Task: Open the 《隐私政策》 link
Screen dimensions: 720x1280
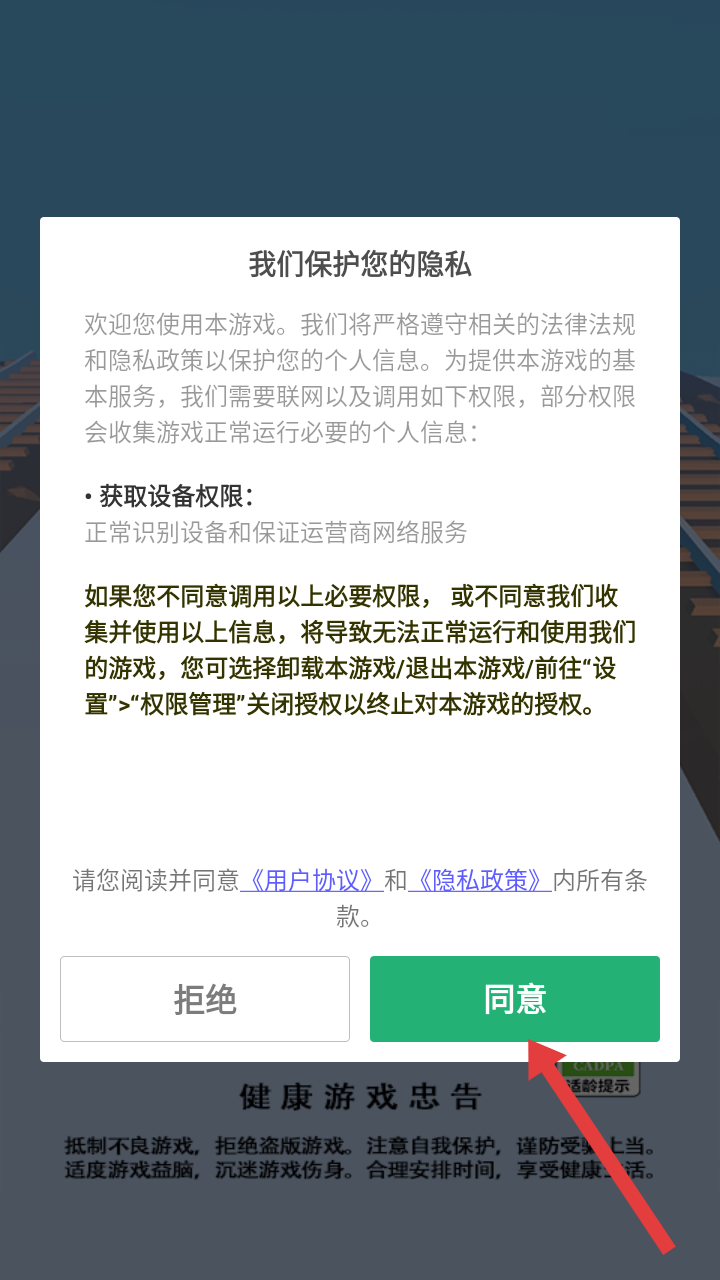Action: pyautogui.click(x=480, y=880)
